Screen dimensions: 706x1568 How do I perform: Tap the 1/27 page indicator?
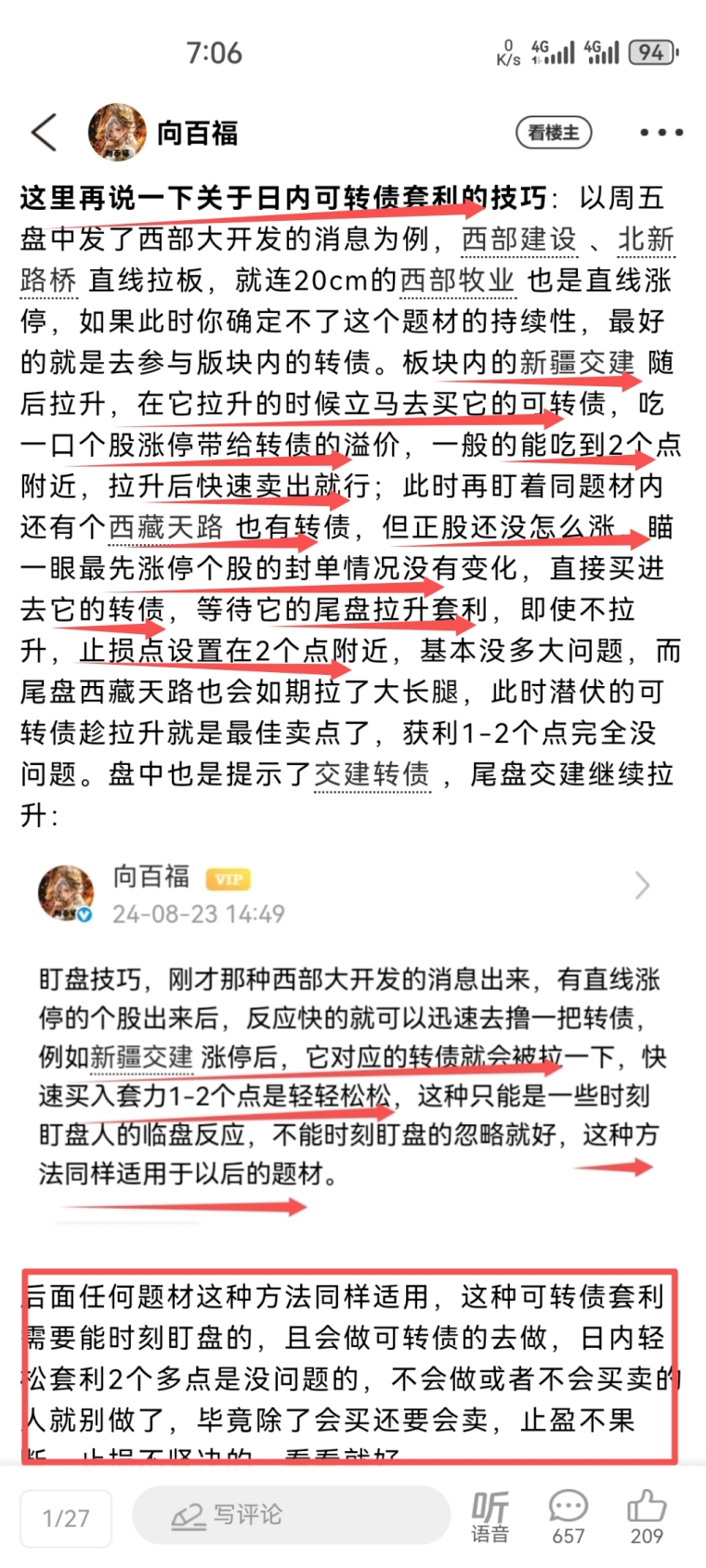pyautogui.click(x=66, y=1518)
